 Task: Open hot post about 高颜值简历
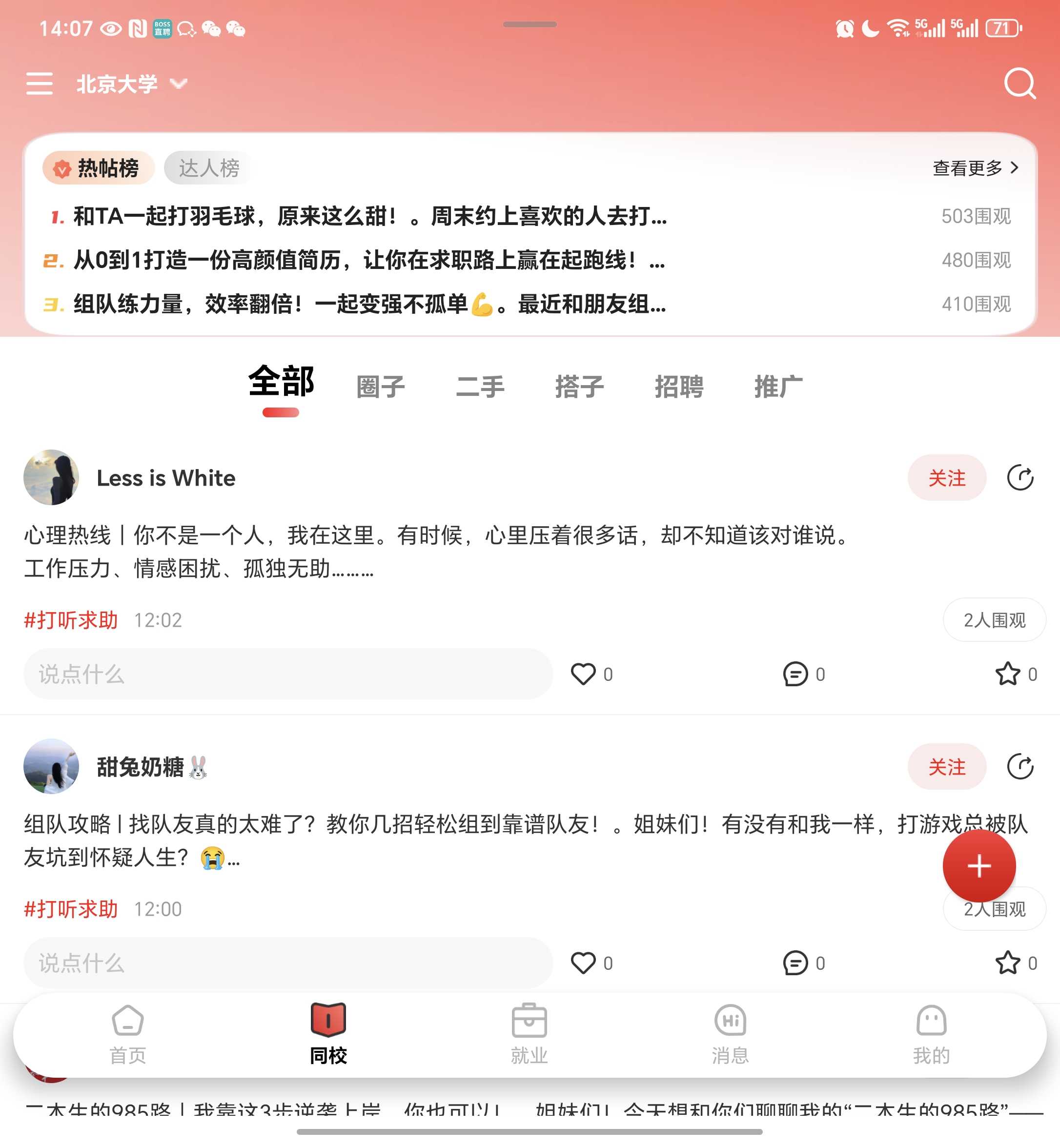pyautogui.click(x=370, y=261)
